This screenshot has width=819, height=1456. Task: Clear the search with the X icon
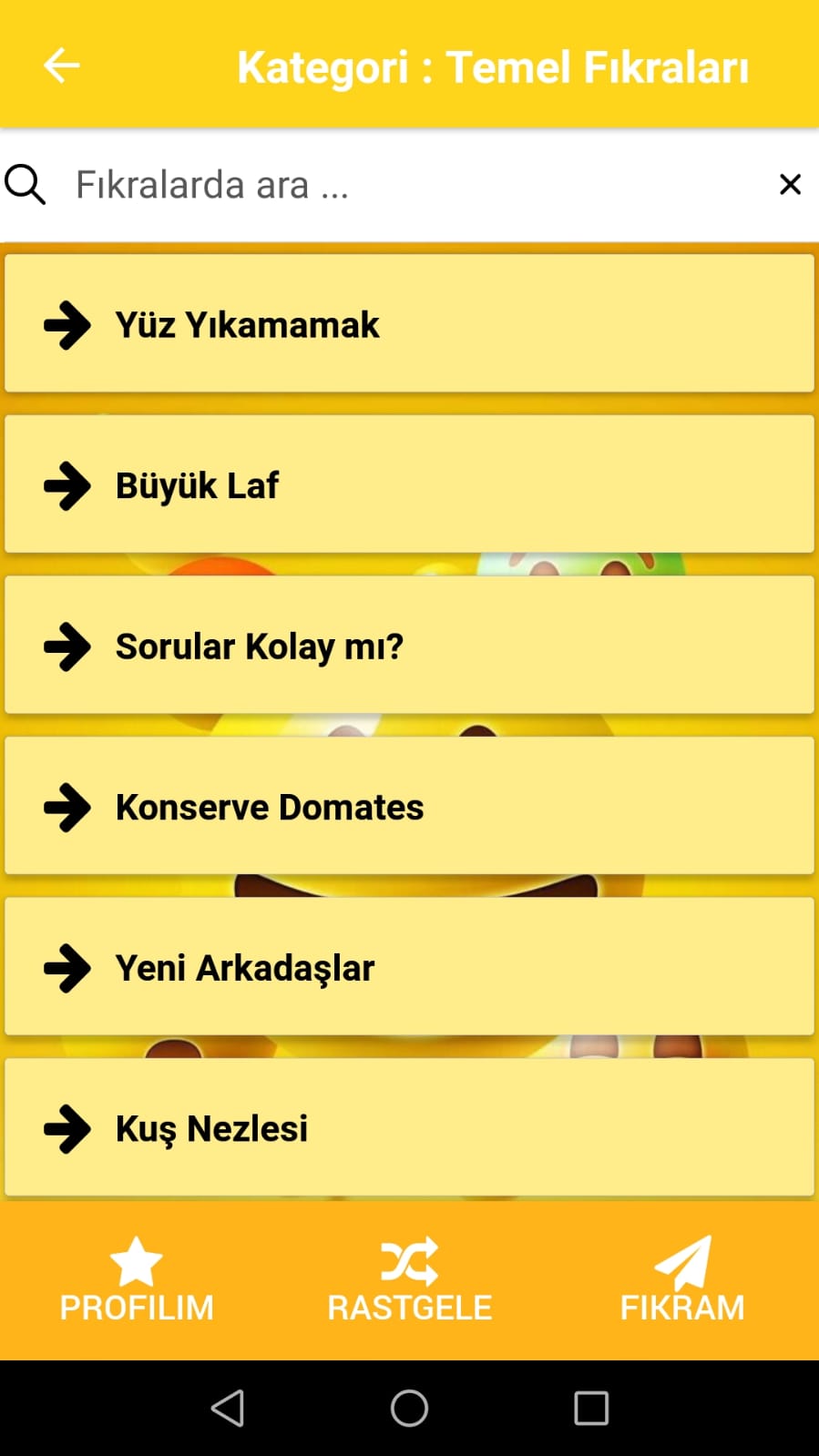[790, 185]
